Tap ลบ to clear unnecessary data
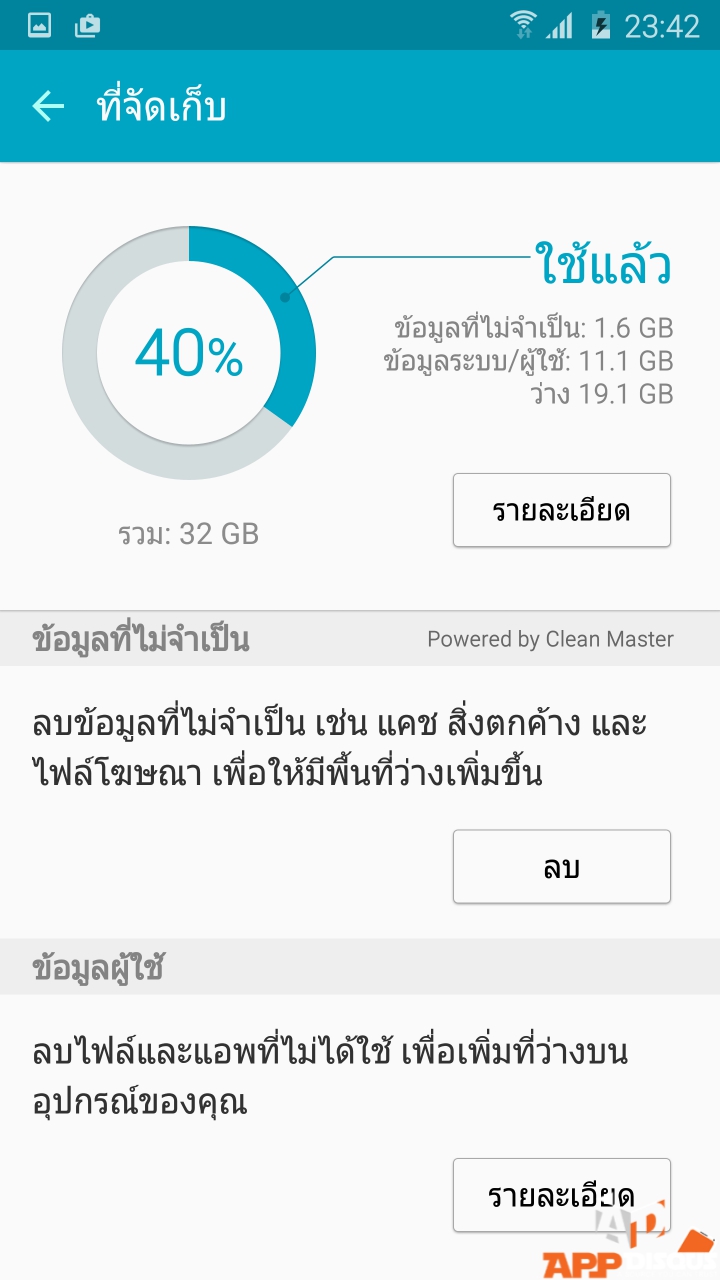 point(561,867)
